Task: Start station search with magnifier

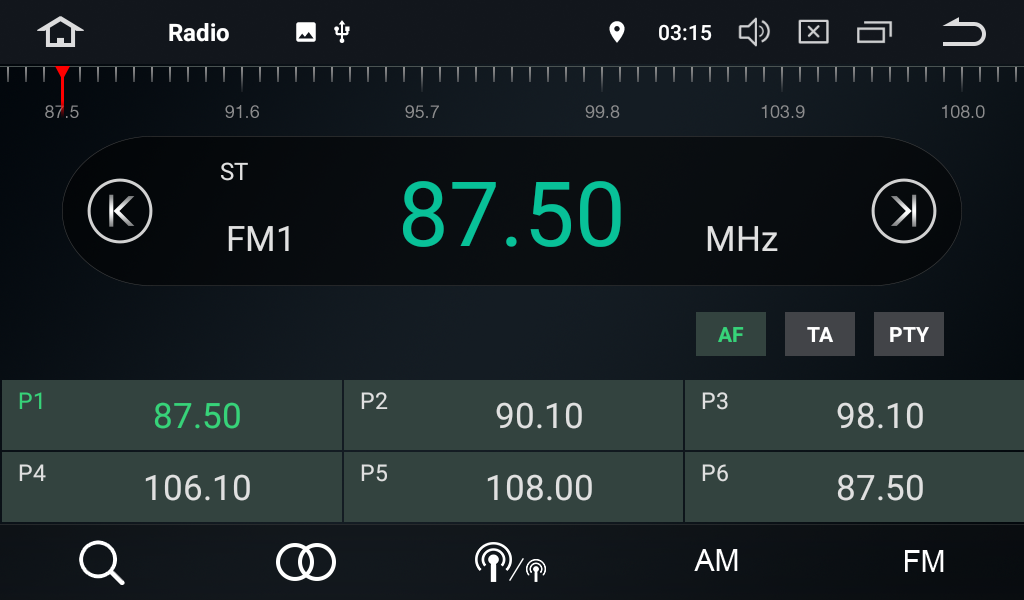Action: pyautogui.click(x=102, y=562)
